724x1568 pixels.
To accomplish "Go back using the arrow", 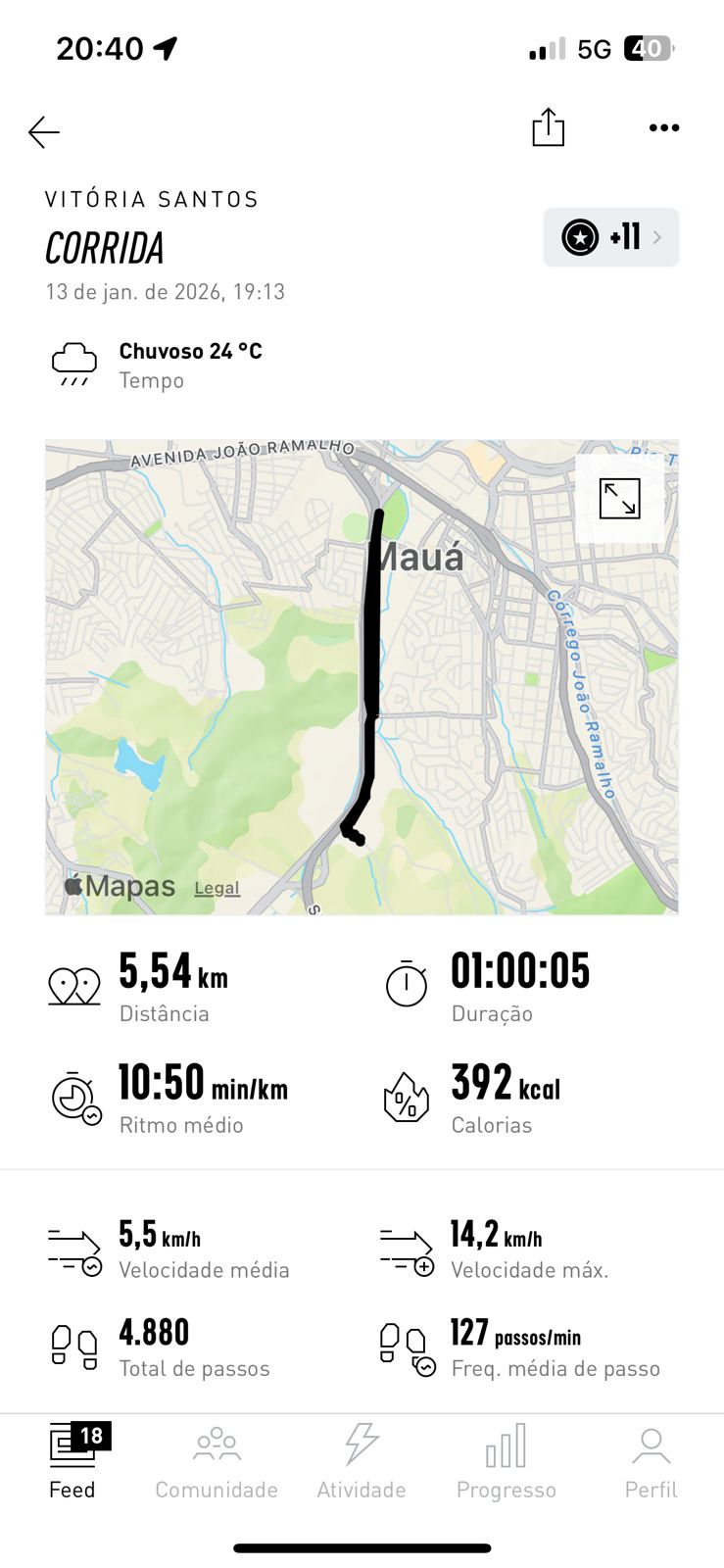I will click(x=44, y=131).
